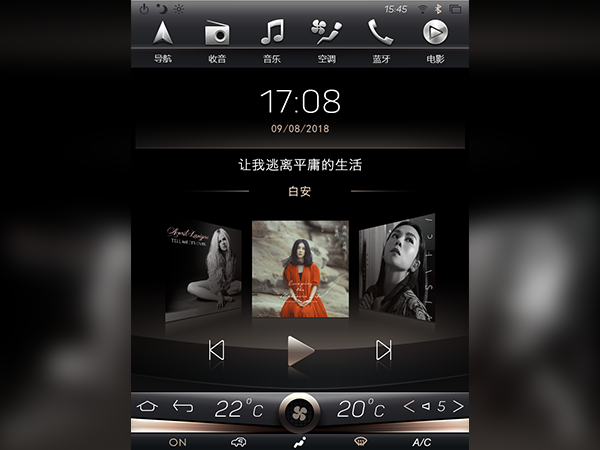Image resolution: width=600 pixels, height=450 pixels.
Task: Skip to the previous track
Action: [216, 350]
